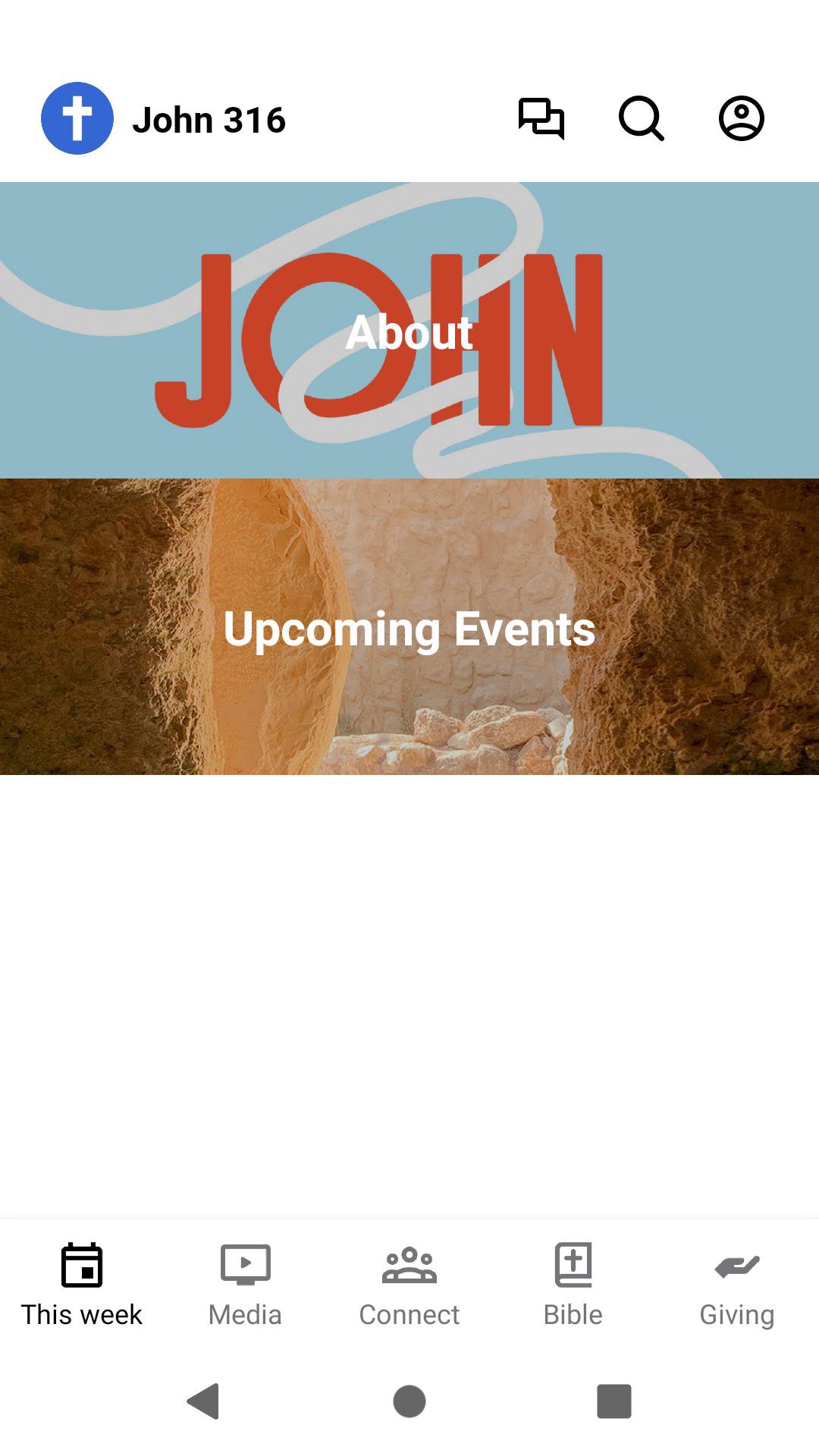Screen dimensions: 819x1456
Task: Open the search icon
Action: coord(641,118)
